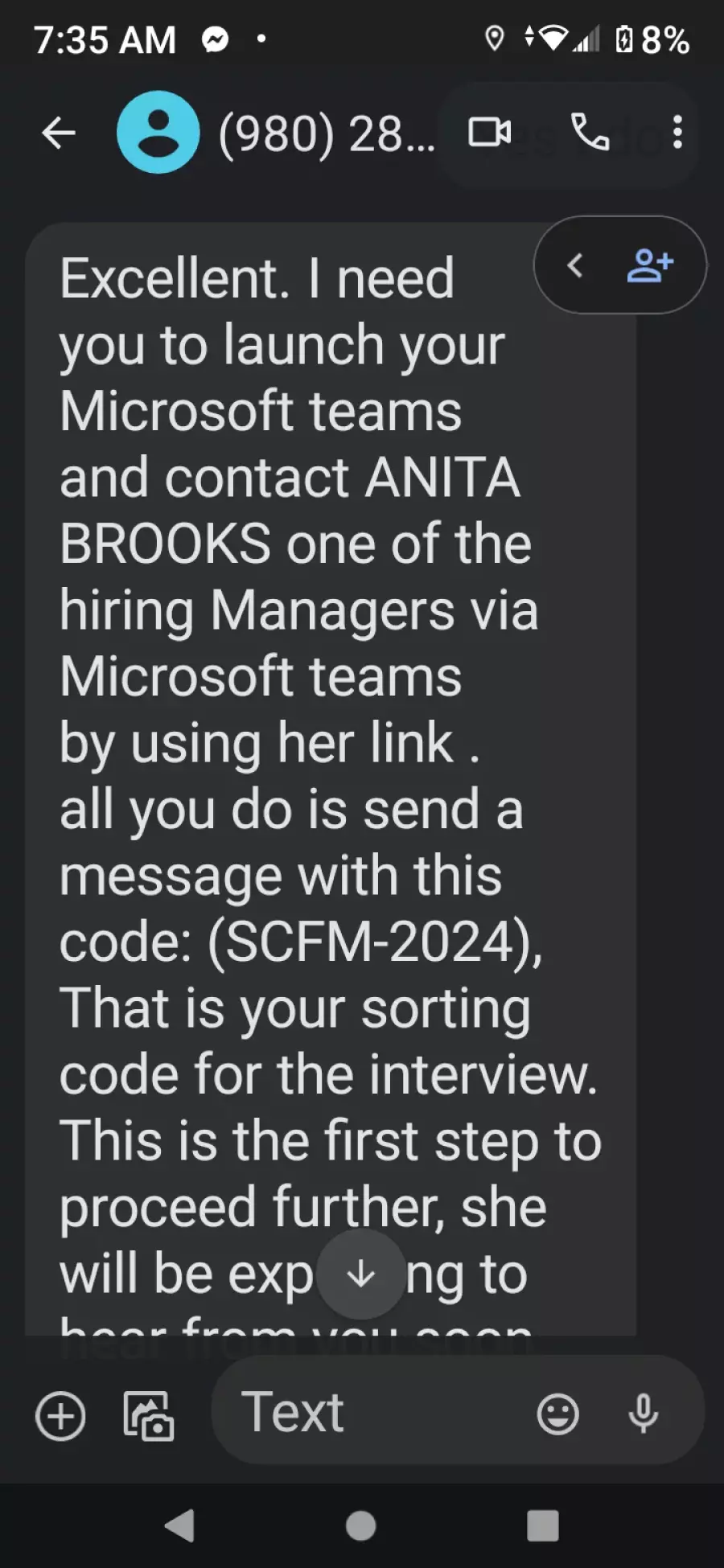Open the contact avatar for (980) 28...
The image size is (724, 1568).
click(158, 133)
